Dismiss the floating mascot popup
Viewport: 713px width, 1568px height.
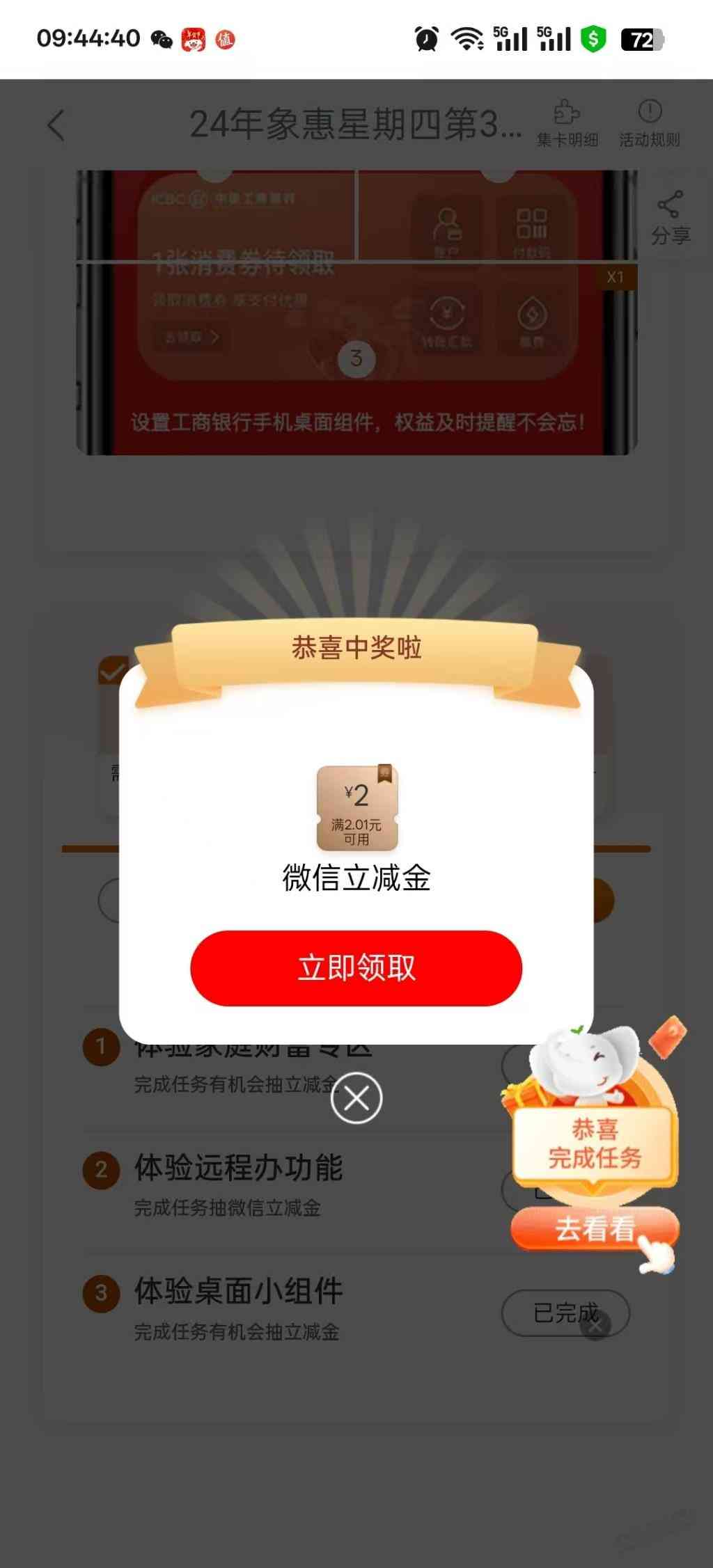coord(595,1326)
